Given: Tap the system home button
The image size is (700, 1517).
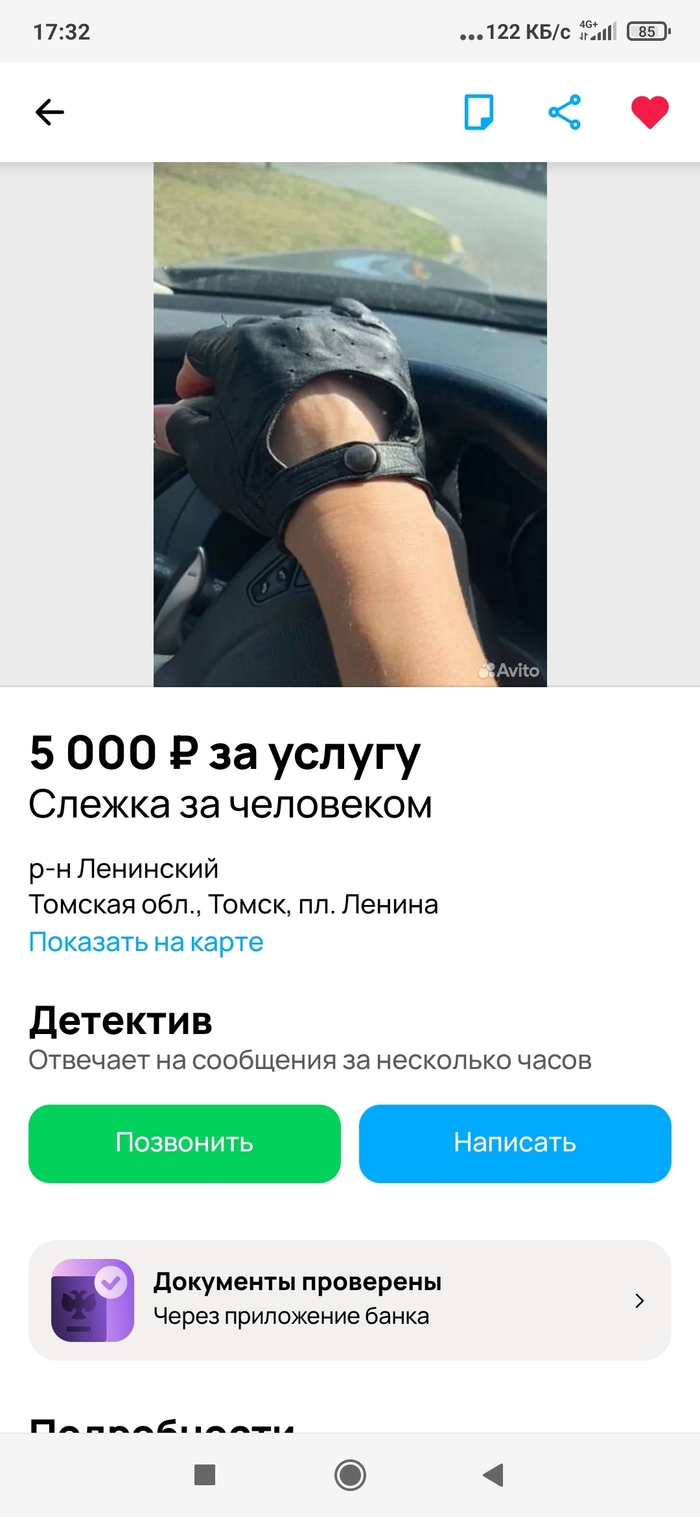Looking at the screenshot, I should click(x=350, y=1475).
